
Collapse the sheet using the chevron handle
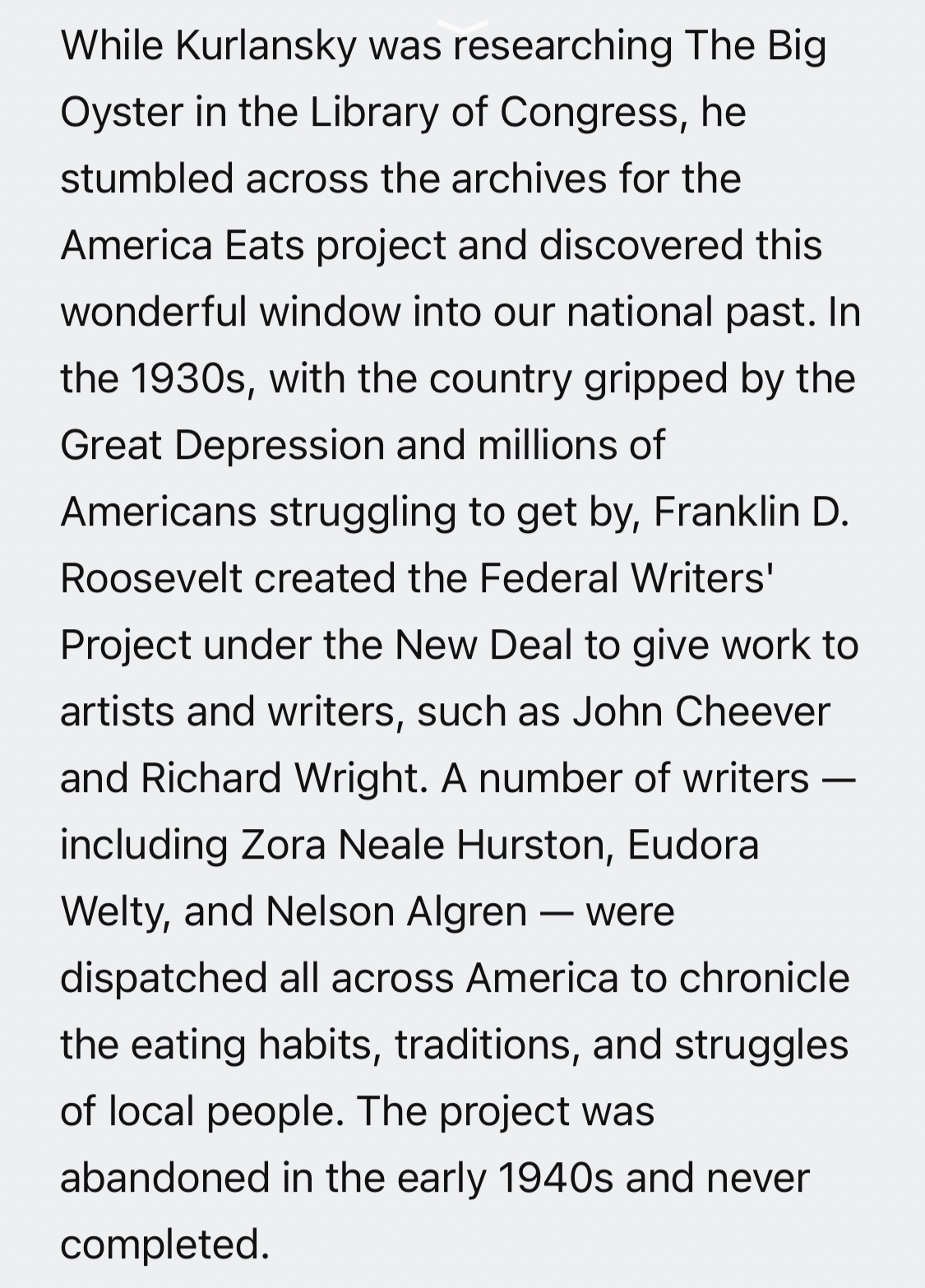(x=462, y=27)
